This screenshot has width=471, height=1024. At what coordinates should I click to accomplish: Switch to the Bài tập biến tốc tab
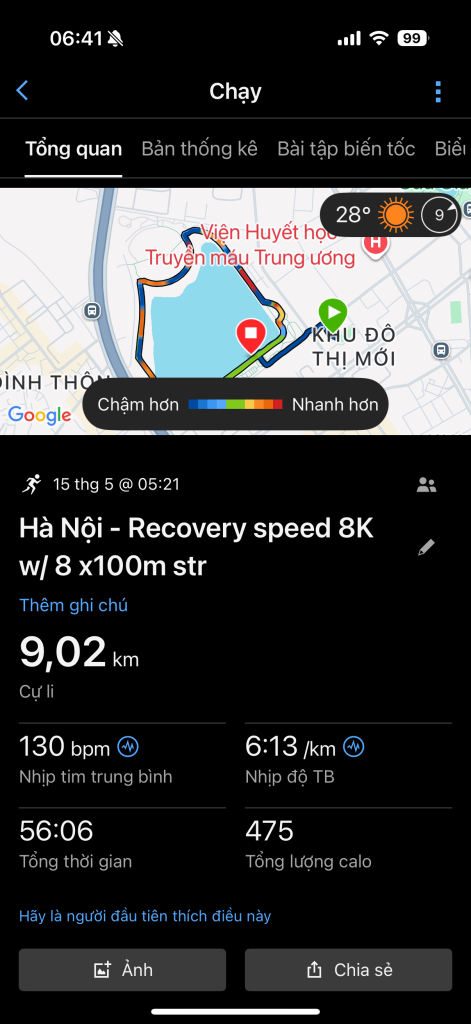pos(346,149)
